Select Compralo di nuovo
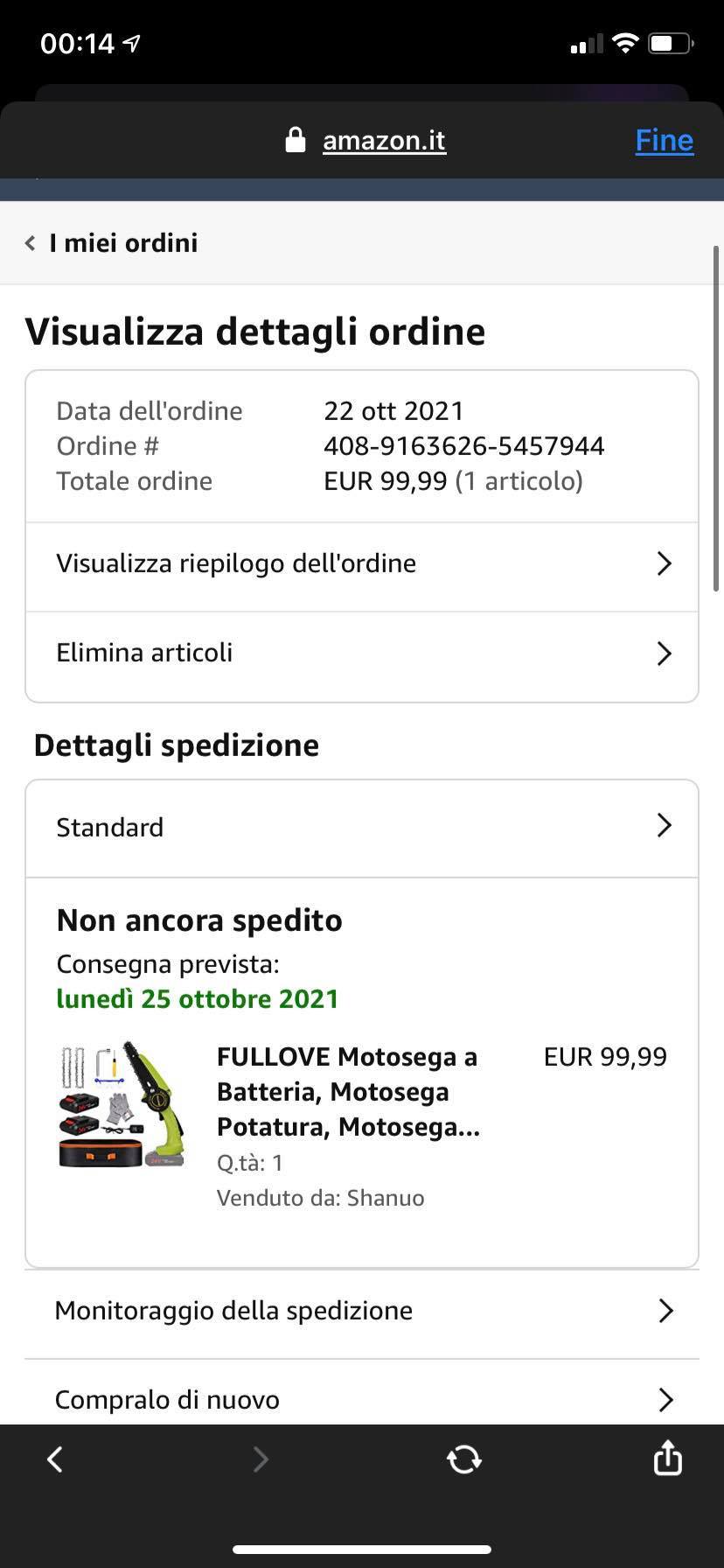This screenshot has width=724, height=1568. click(362, 1400)
